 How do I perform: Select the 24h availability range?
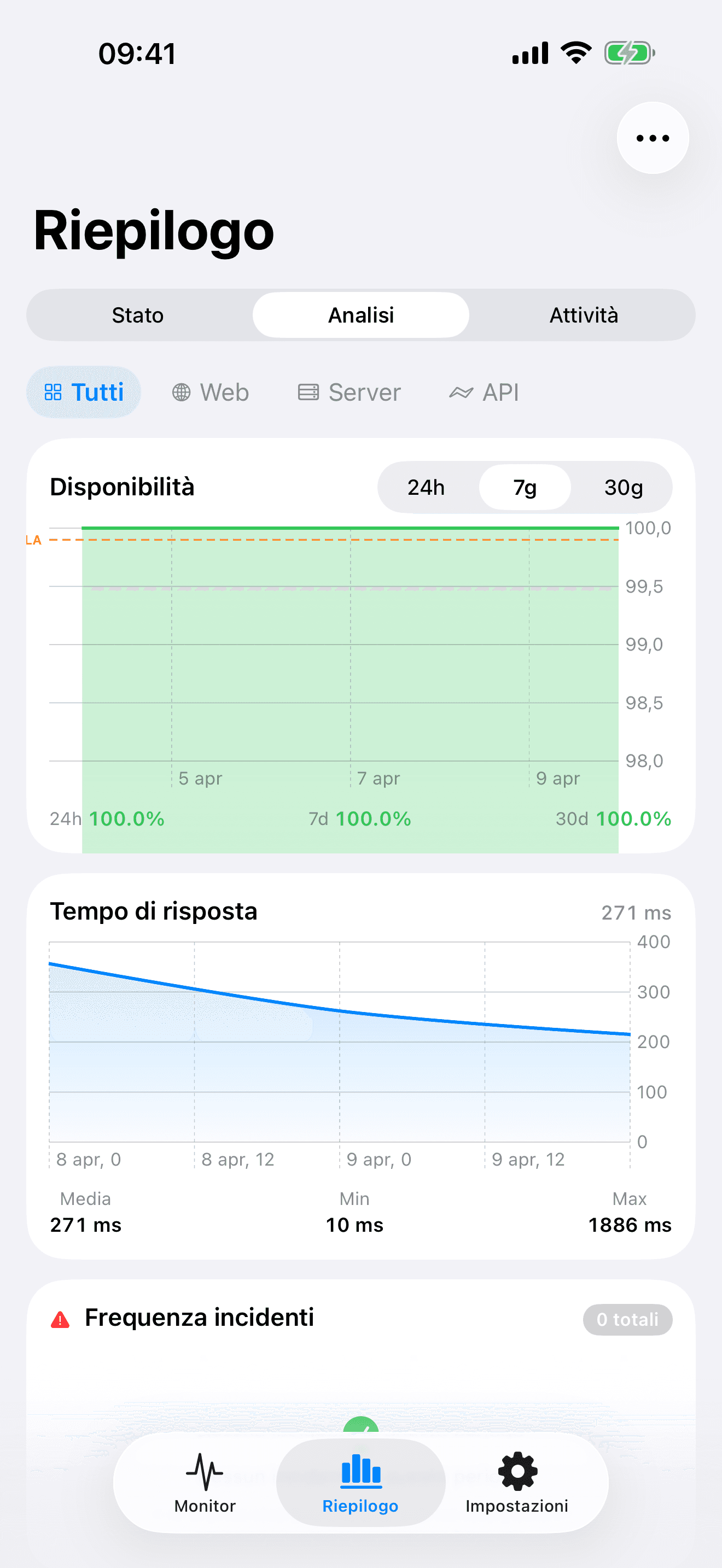(426, 487)
